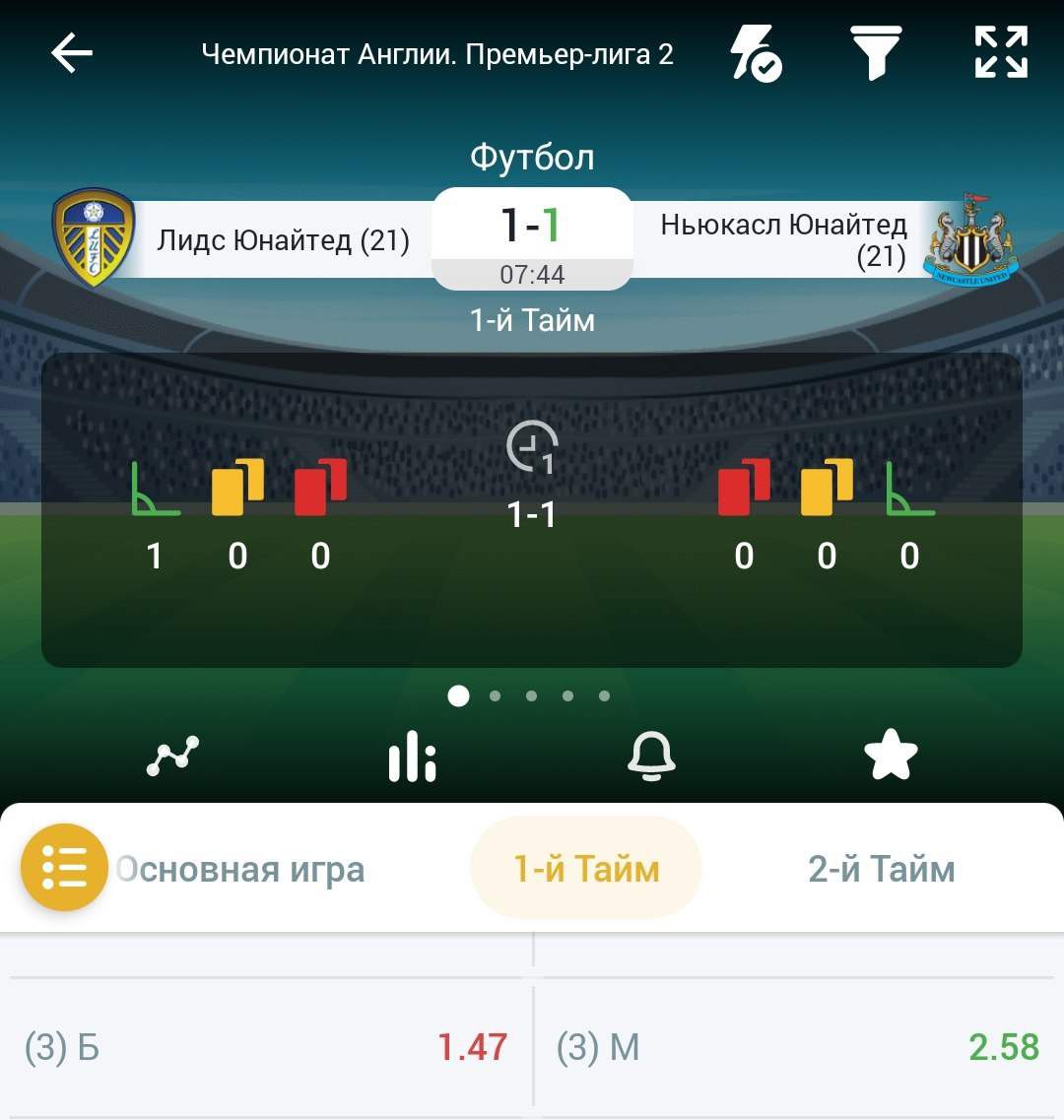Image resolution: width=1064 pixels, height=1120 pixels.
Task: Switch to the Основная игра tab
Action: tap(241, 870)
